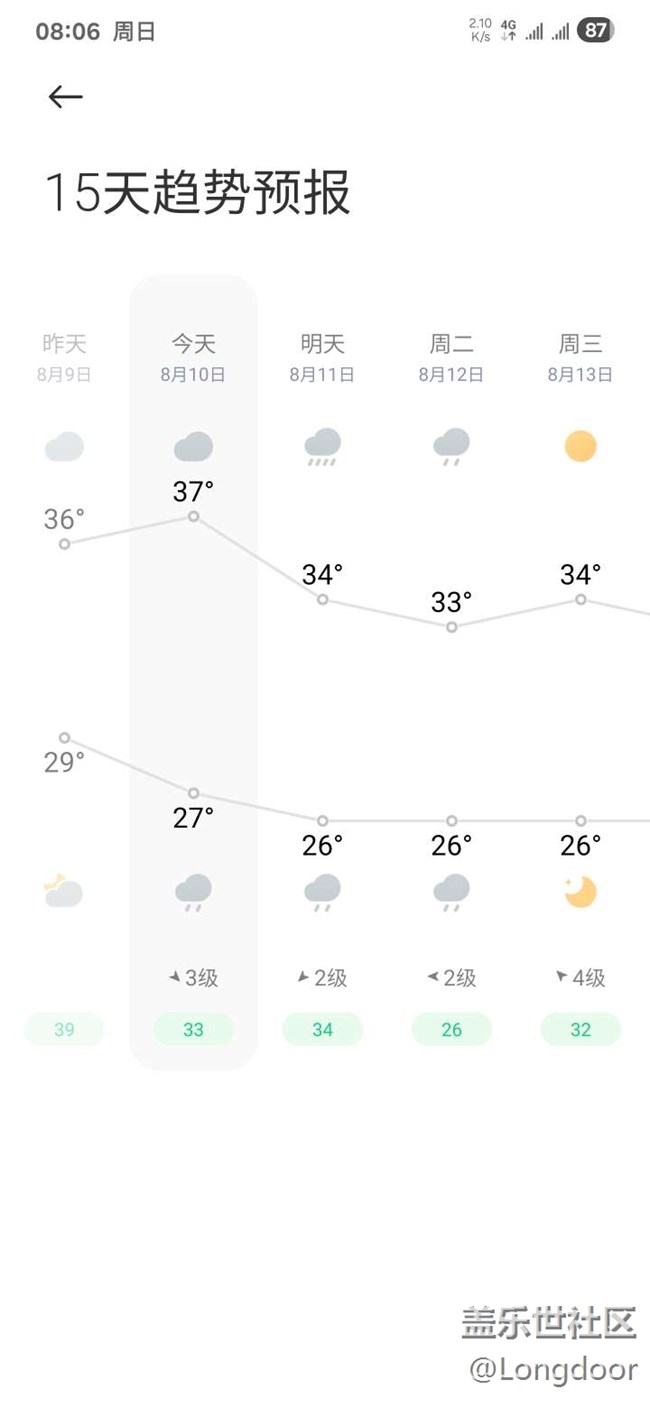The image size is (650, 1408).
Task: Select the Wednesday 8月13日 forecast column
Action: 580,672
